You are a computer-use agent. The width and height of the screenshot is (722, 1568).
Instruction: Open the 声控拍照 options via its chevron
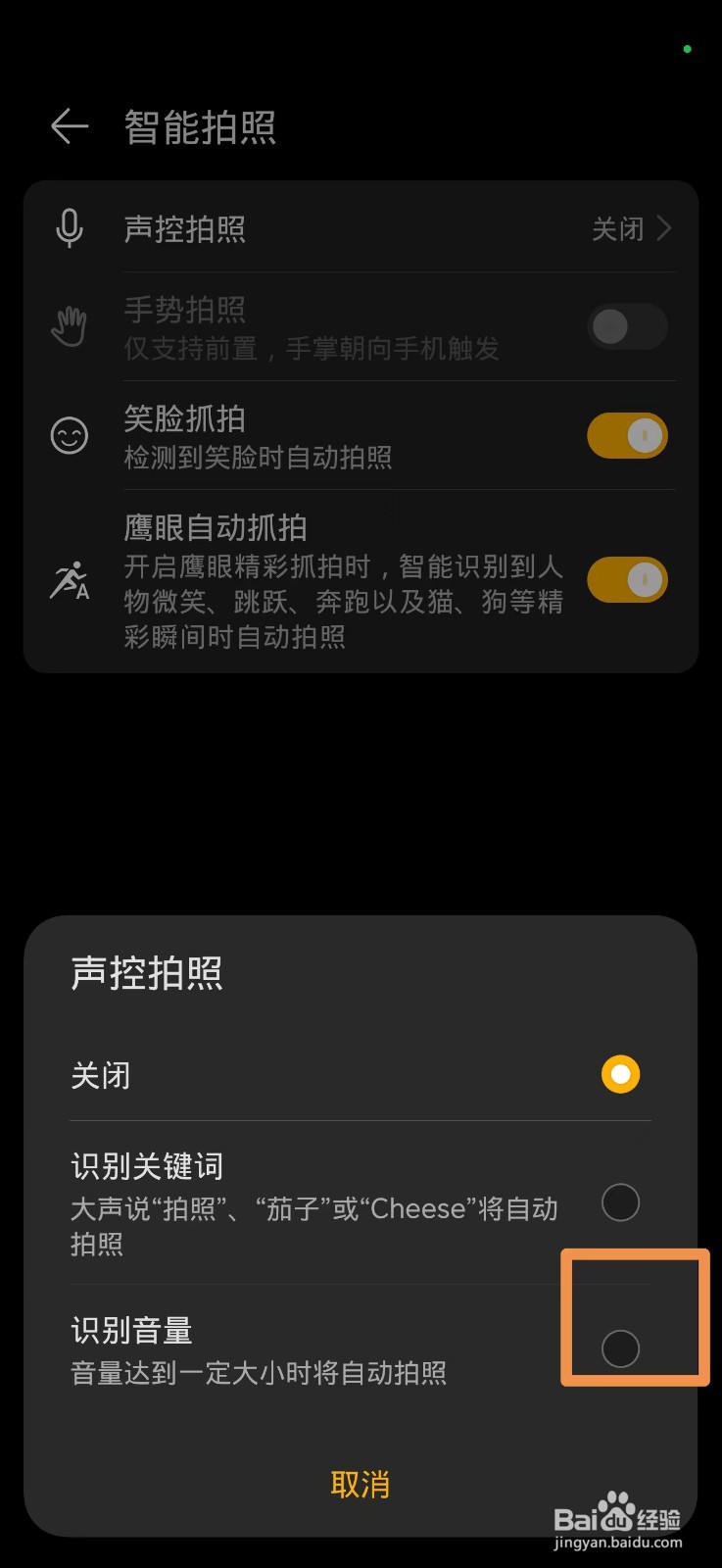pyautogui.click(x=662, y=229)
